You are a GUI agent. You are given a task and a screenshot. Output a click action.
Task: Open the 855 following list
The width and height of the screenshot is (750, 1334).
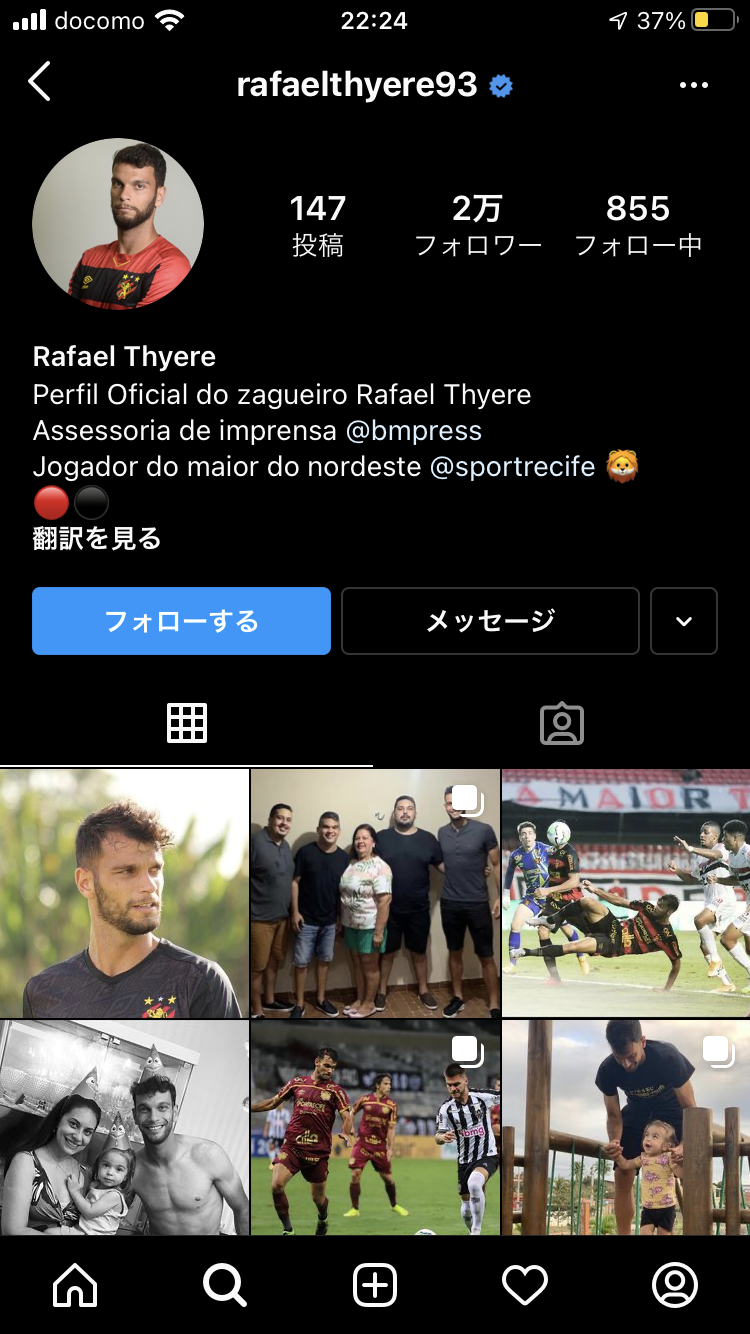tap(637, 225)
